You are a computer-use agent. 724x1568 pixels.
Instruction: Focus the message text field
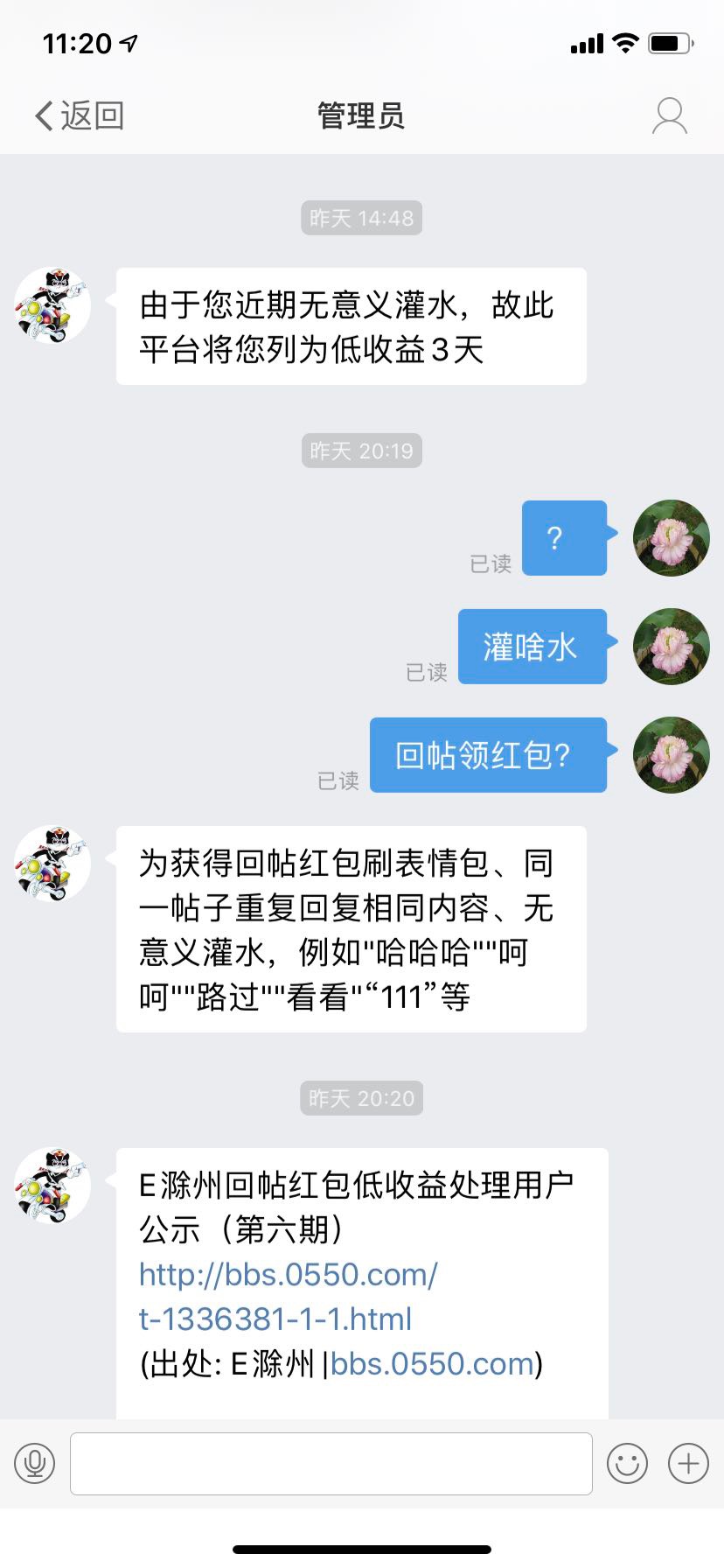coord(331,1463)
